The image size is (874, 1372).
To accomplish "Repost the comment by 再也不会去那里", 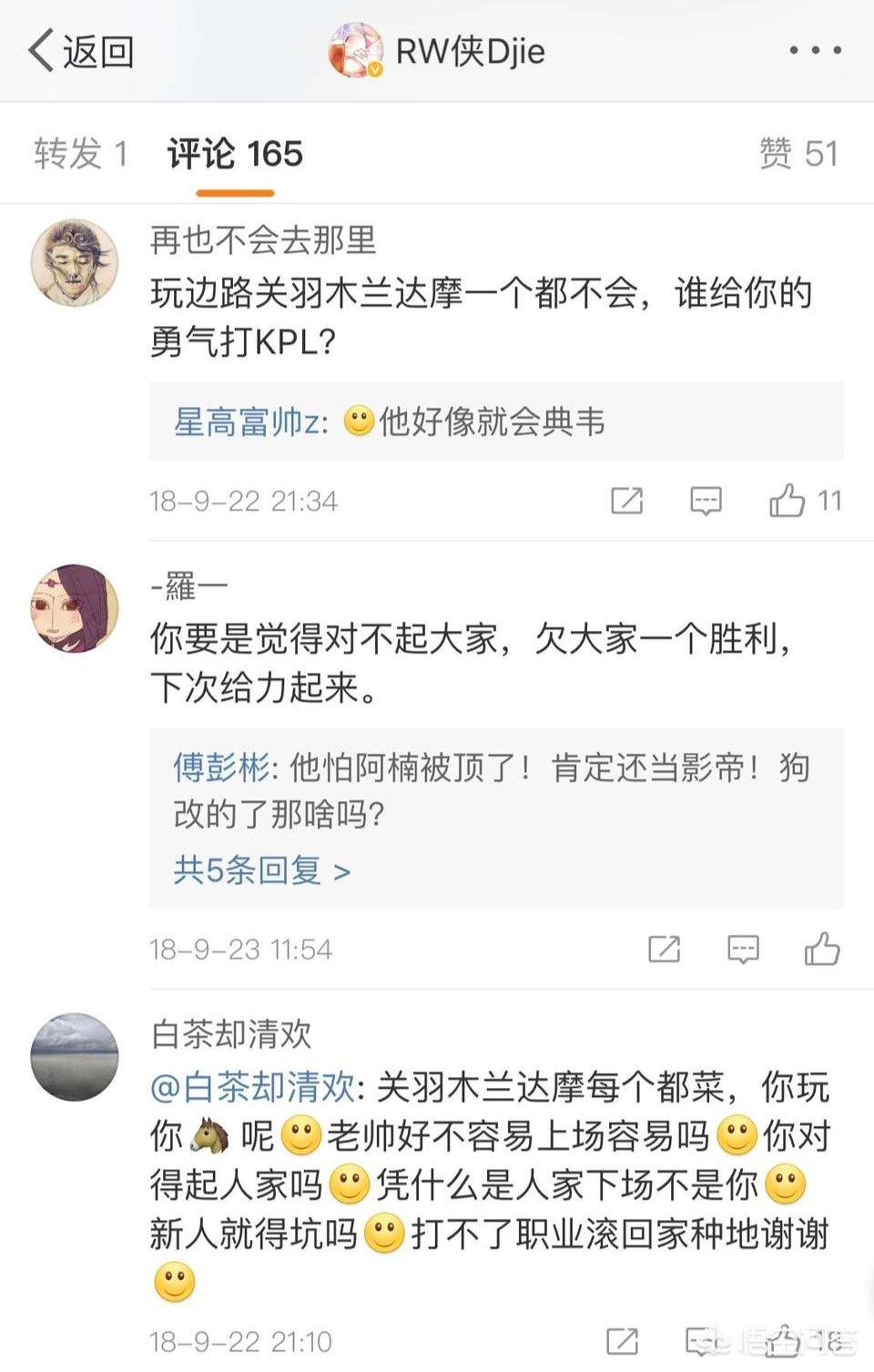I will point(626,501).
